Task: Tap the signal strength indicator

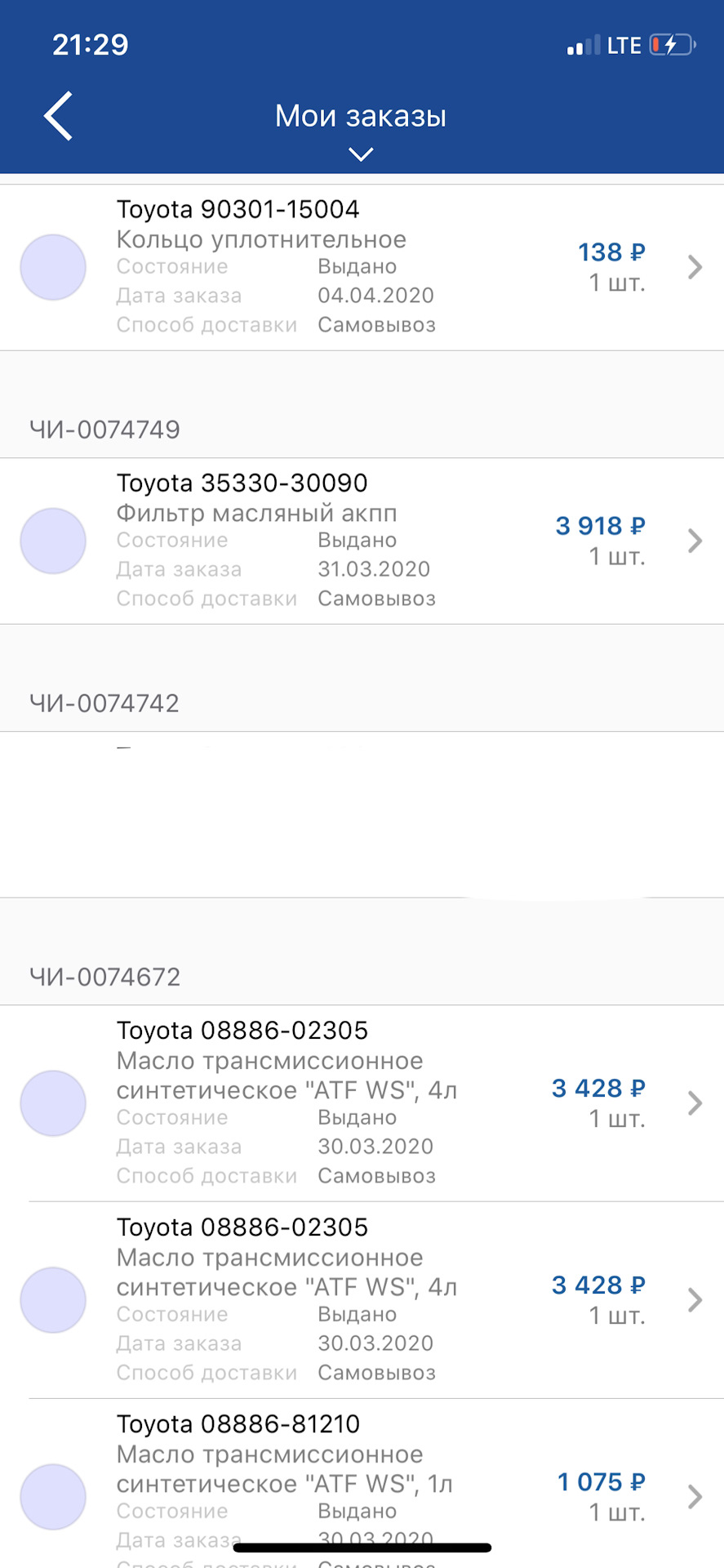Action: click(580, 44)
